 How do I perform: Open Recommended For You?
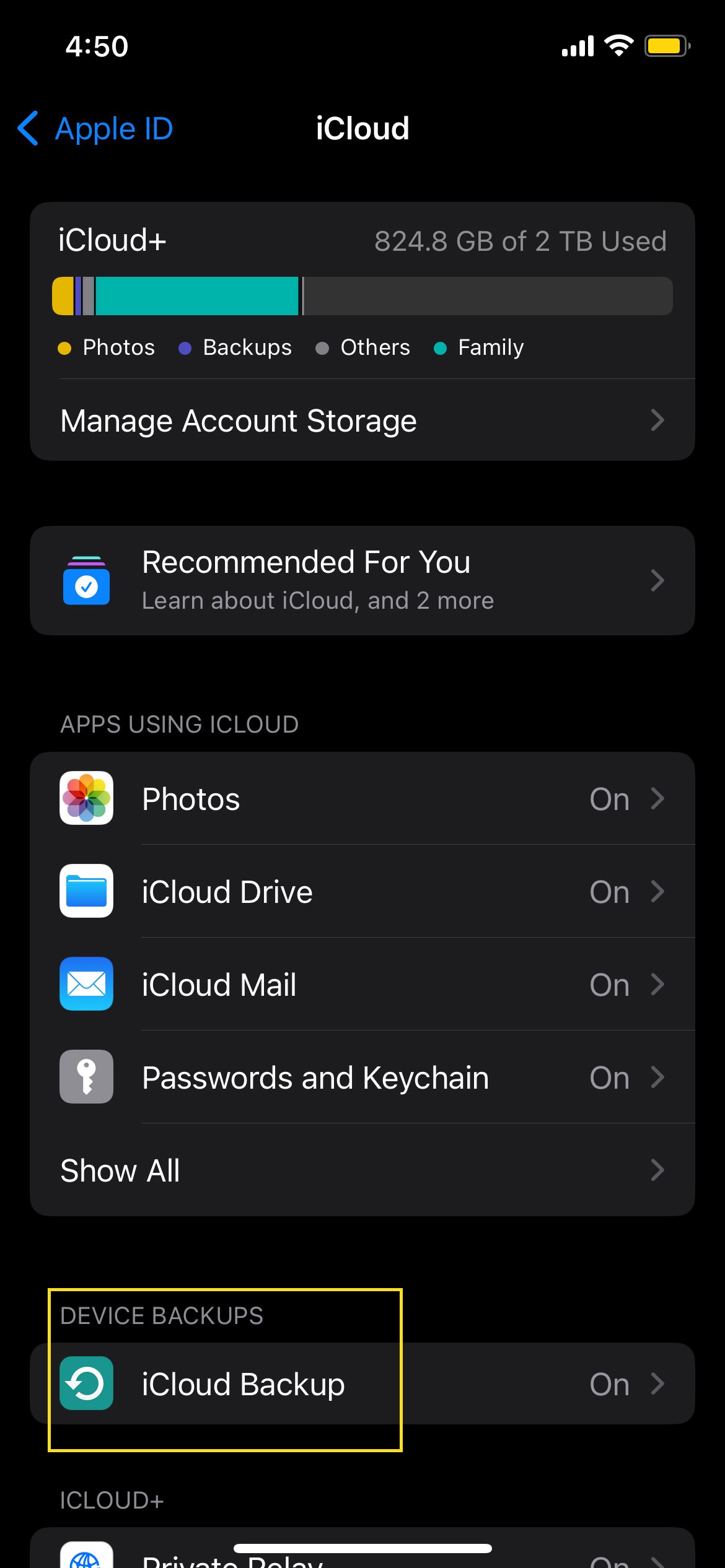point(362,581)
